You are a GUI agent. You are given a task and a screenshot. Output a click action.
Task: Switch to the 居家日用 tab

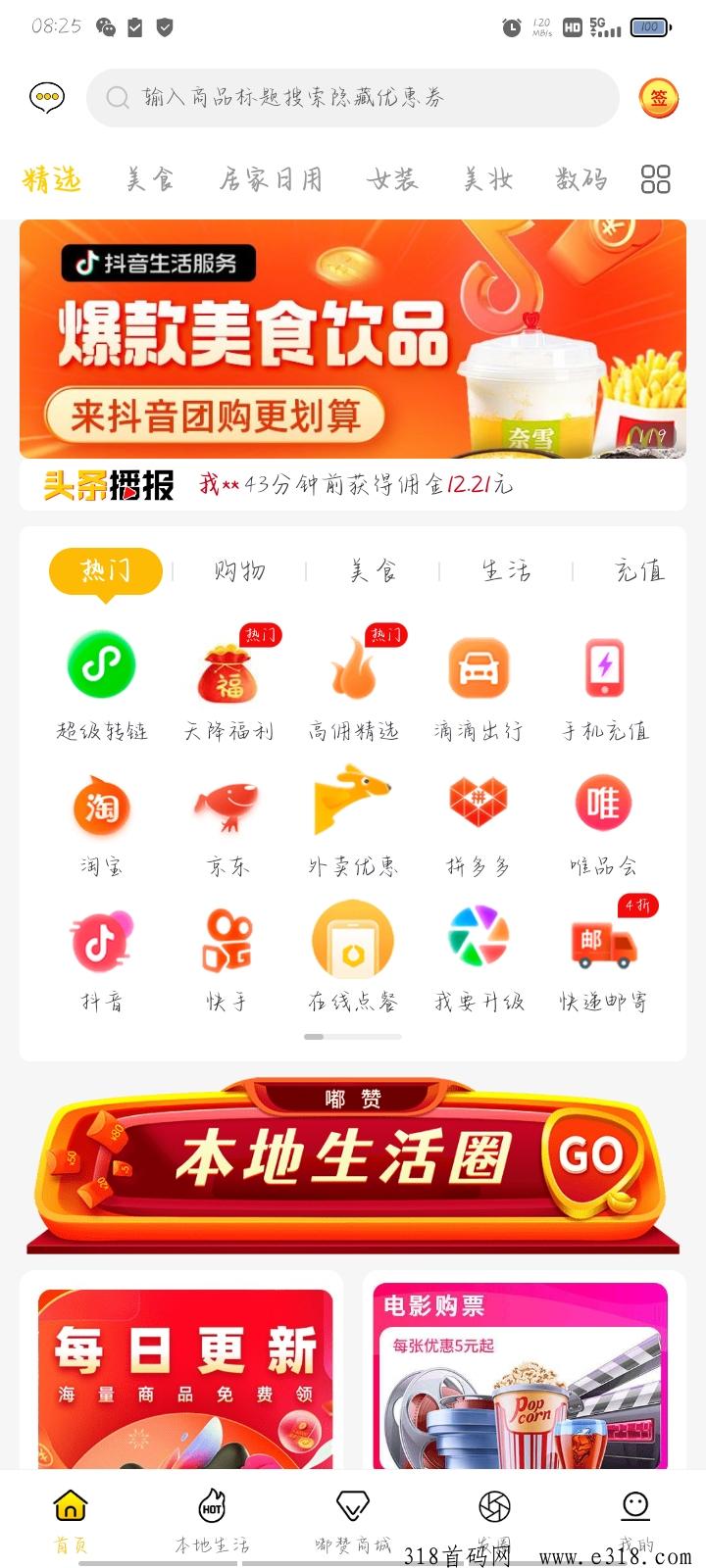pos(271,179)
